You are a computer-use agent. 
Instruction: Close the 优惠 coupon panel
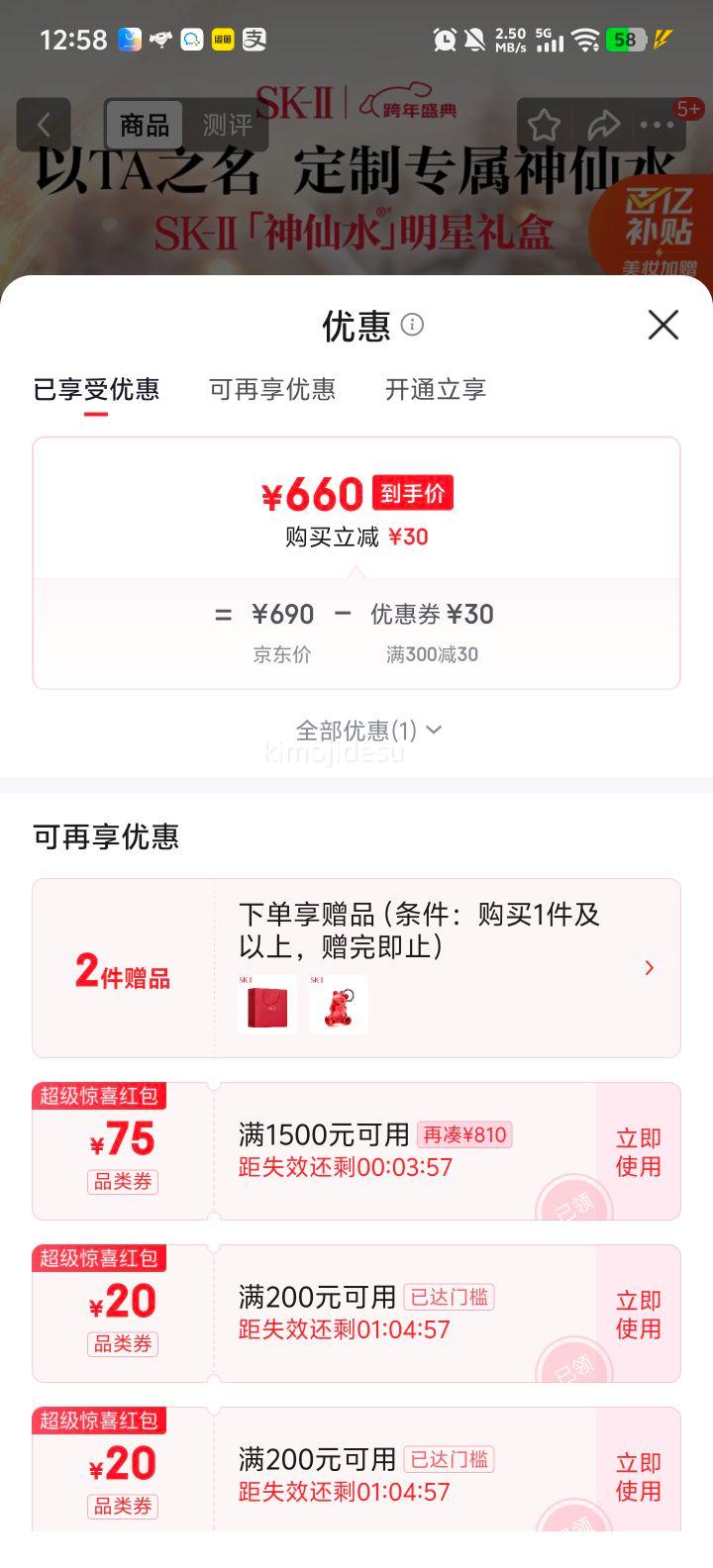[x=662, y=326]
